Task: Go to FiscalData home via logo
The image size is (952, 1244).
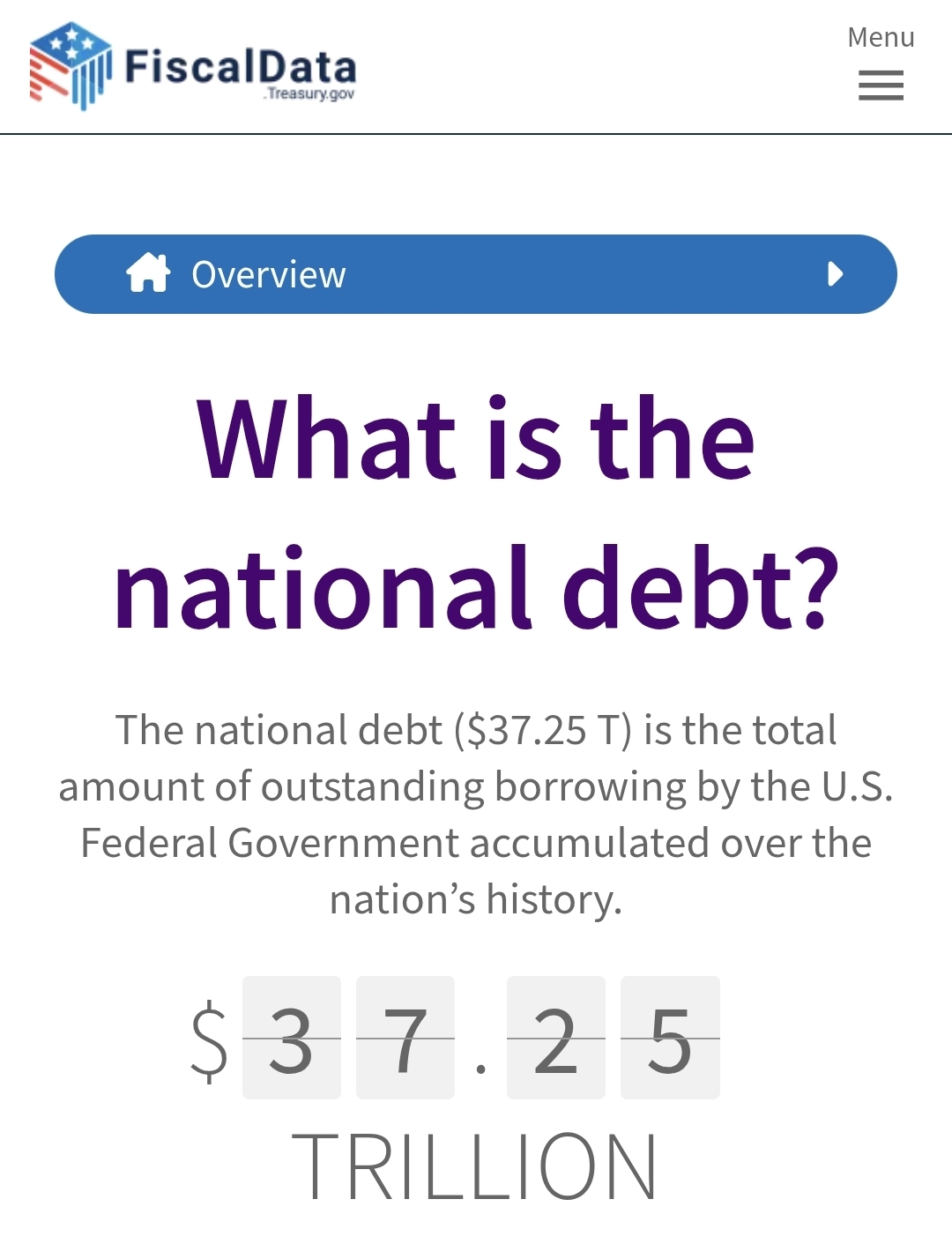Action: [x=193, y=67]
